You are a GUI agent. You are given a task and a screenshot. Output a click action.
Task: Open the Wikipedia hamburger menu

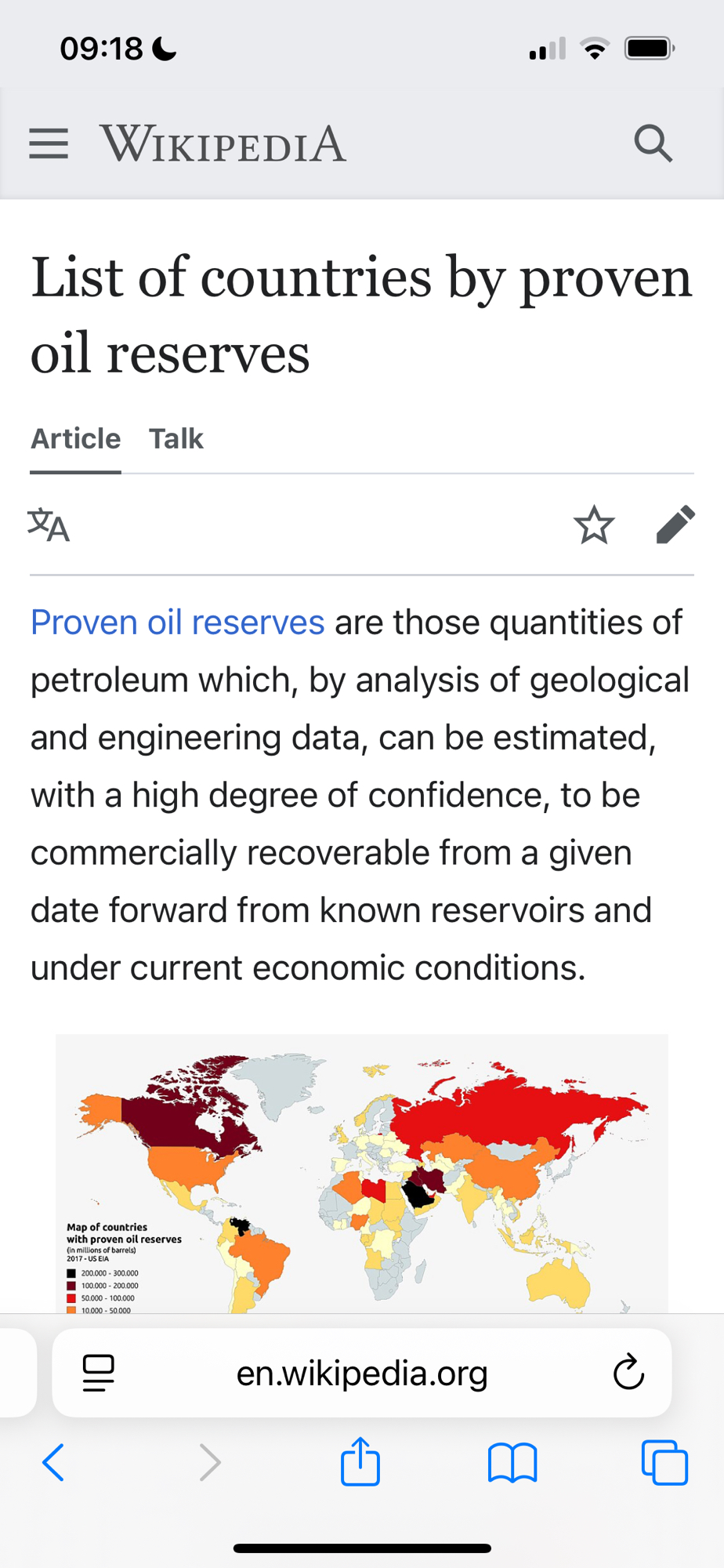(49, 144)
